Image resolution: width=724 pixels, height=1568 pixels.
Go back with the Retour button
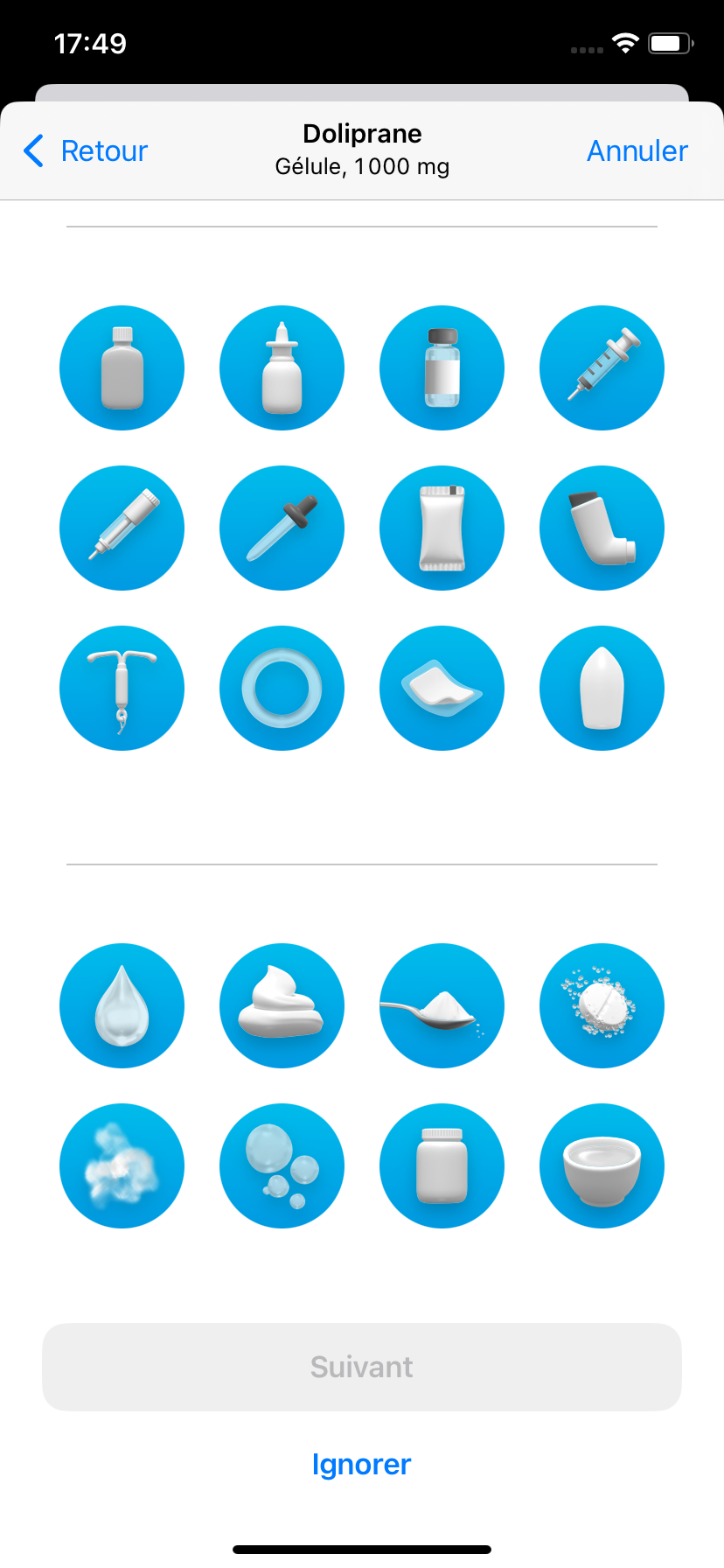(x=86, y=150)
